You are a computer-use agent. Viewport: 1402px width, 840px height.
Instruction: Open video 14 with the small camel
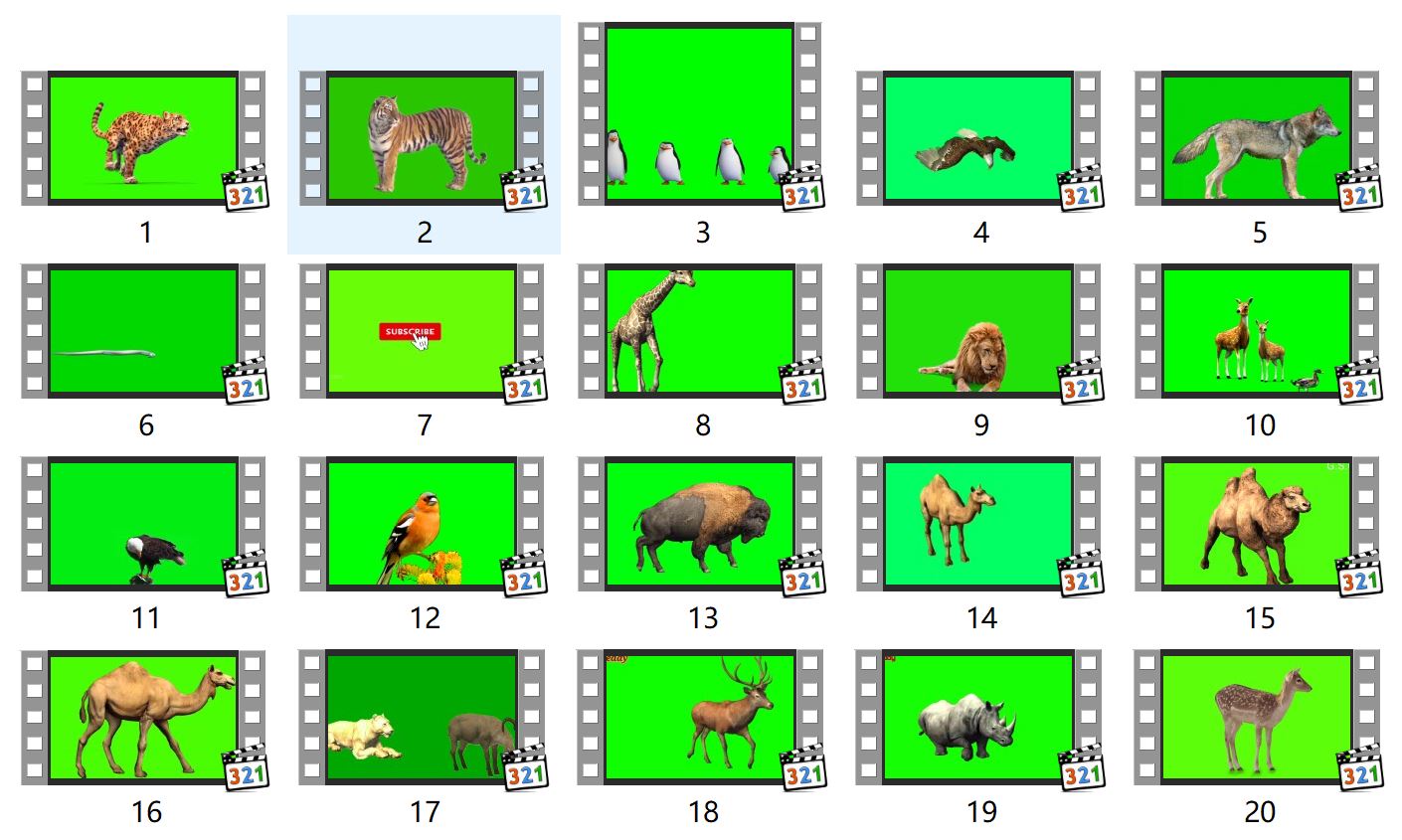coord(978,524)
